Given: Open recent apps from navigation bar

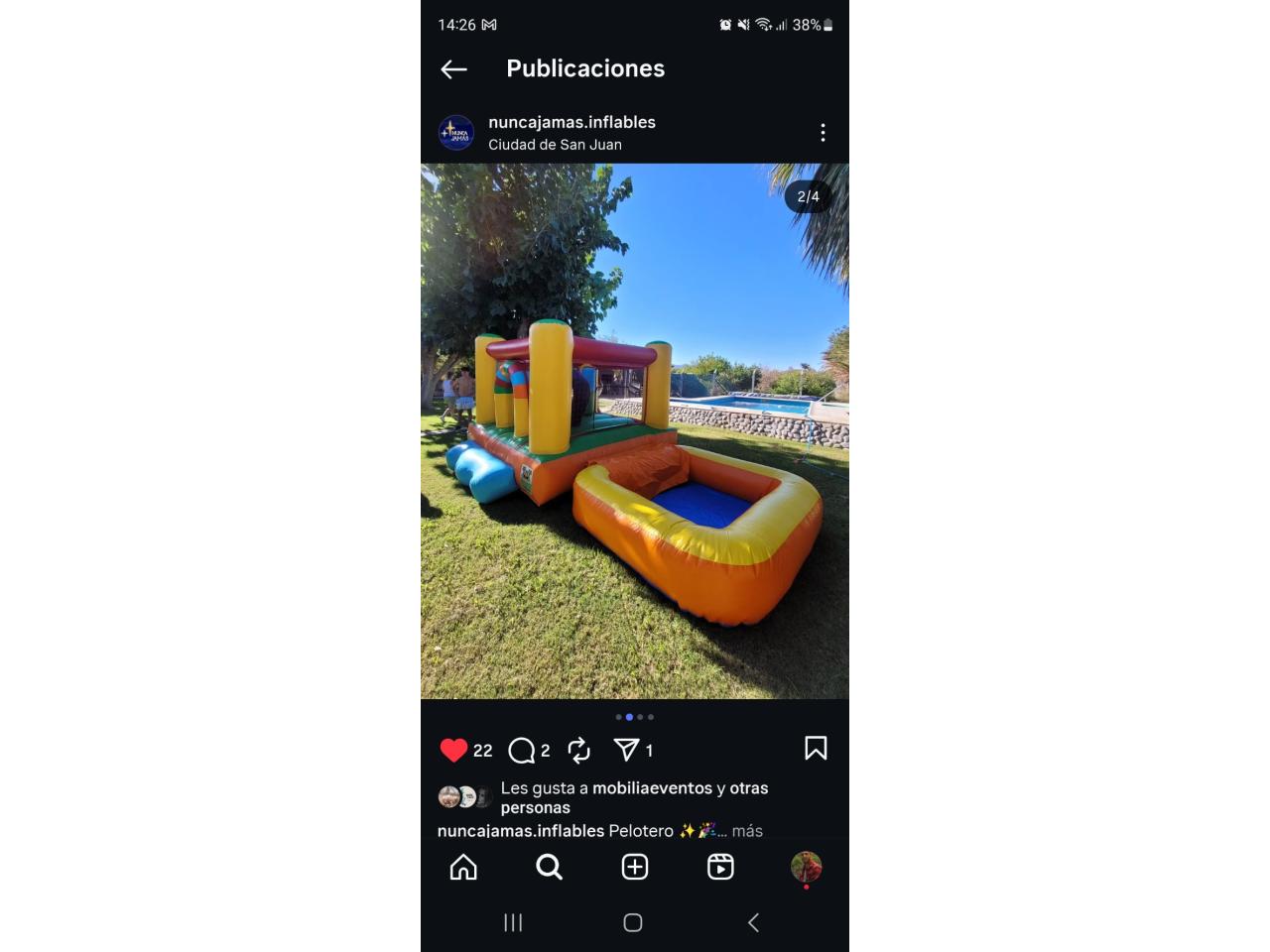Looking at the screenshot, I should [x=513, y=923].
